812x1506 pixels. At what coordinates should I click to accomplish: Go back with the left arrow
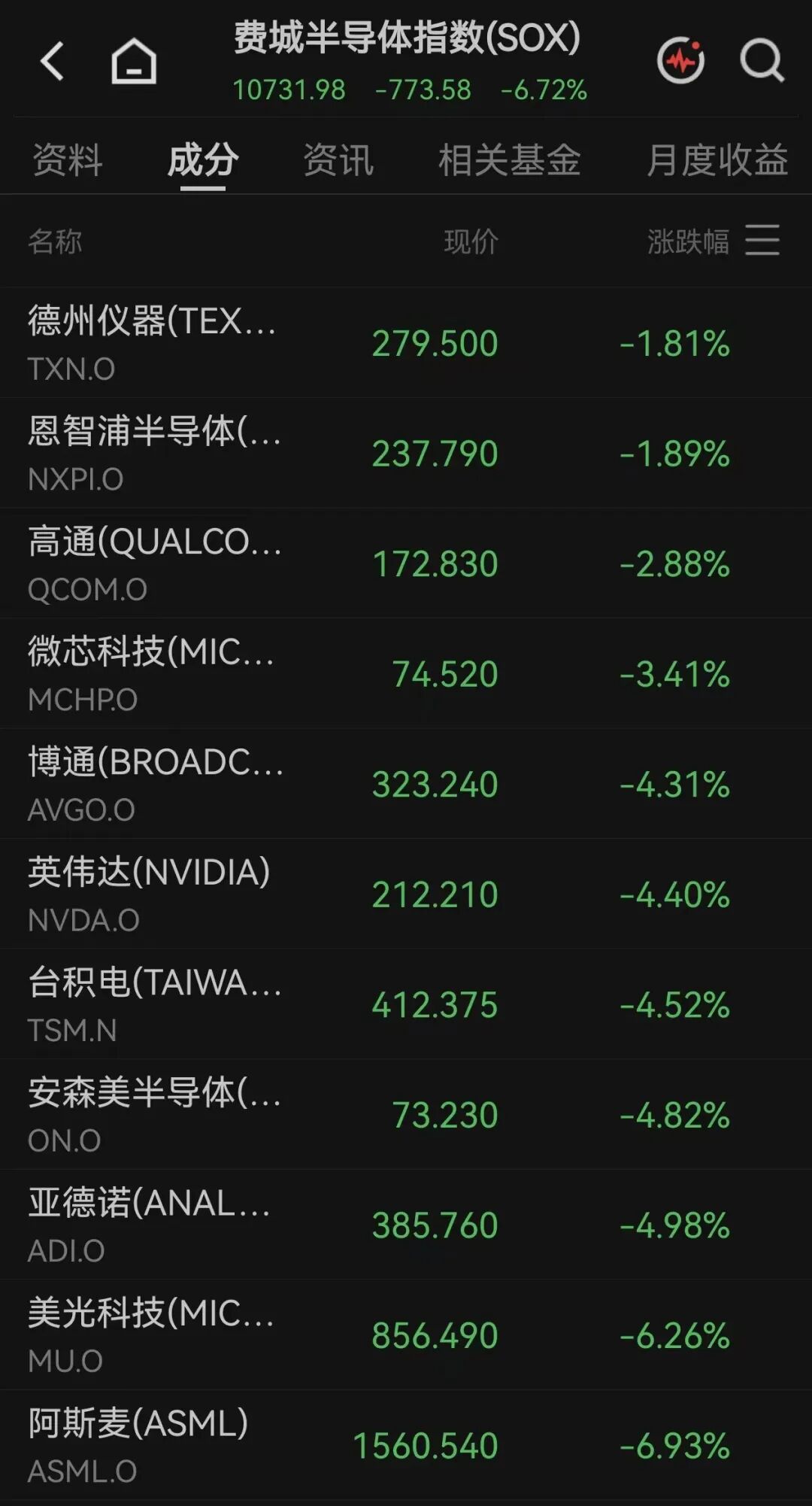coord(52,61)
